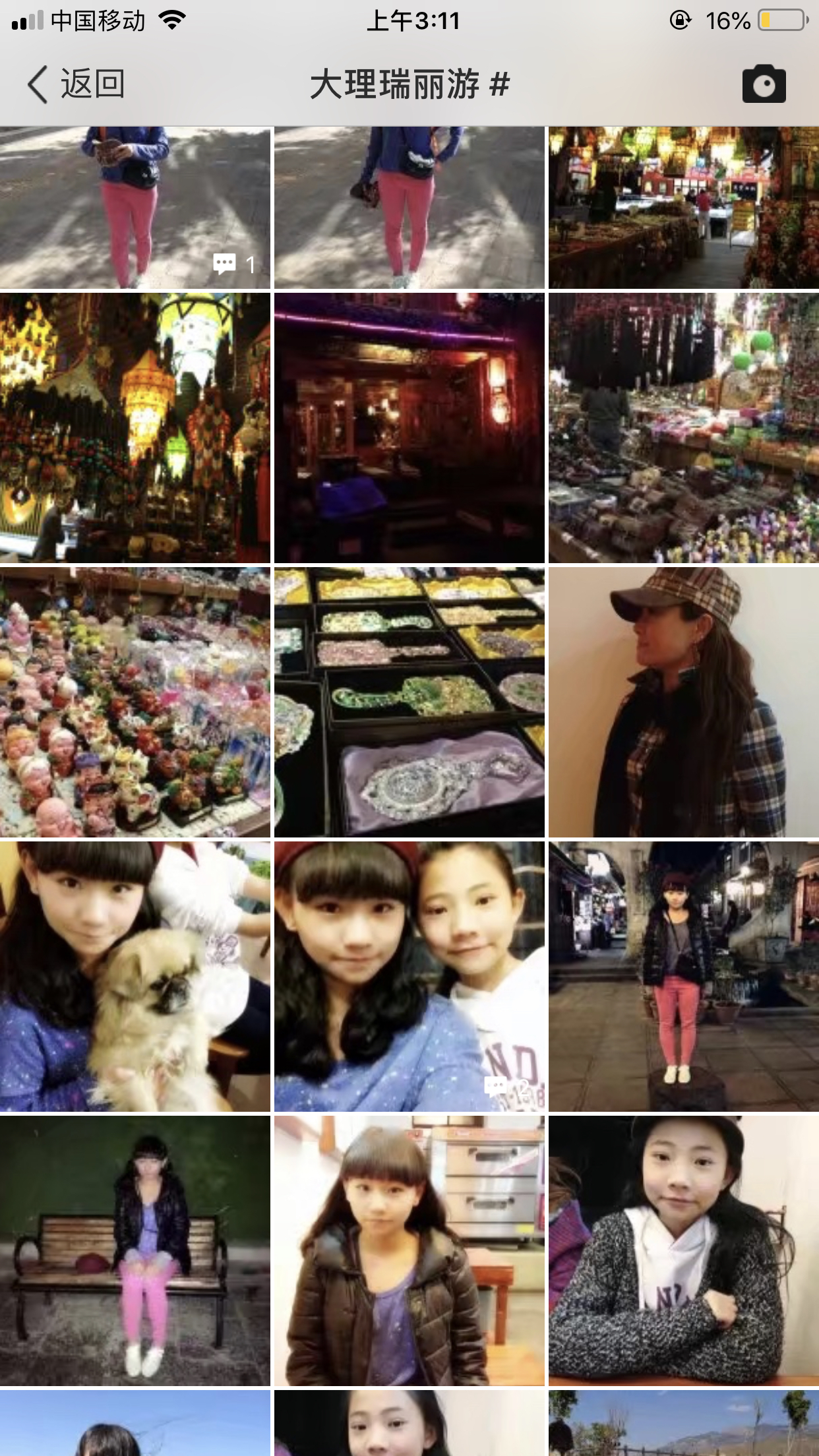Open the photo of girl on bench
The width and height of the screenshot is (819, 1456).
point(135,1251)
